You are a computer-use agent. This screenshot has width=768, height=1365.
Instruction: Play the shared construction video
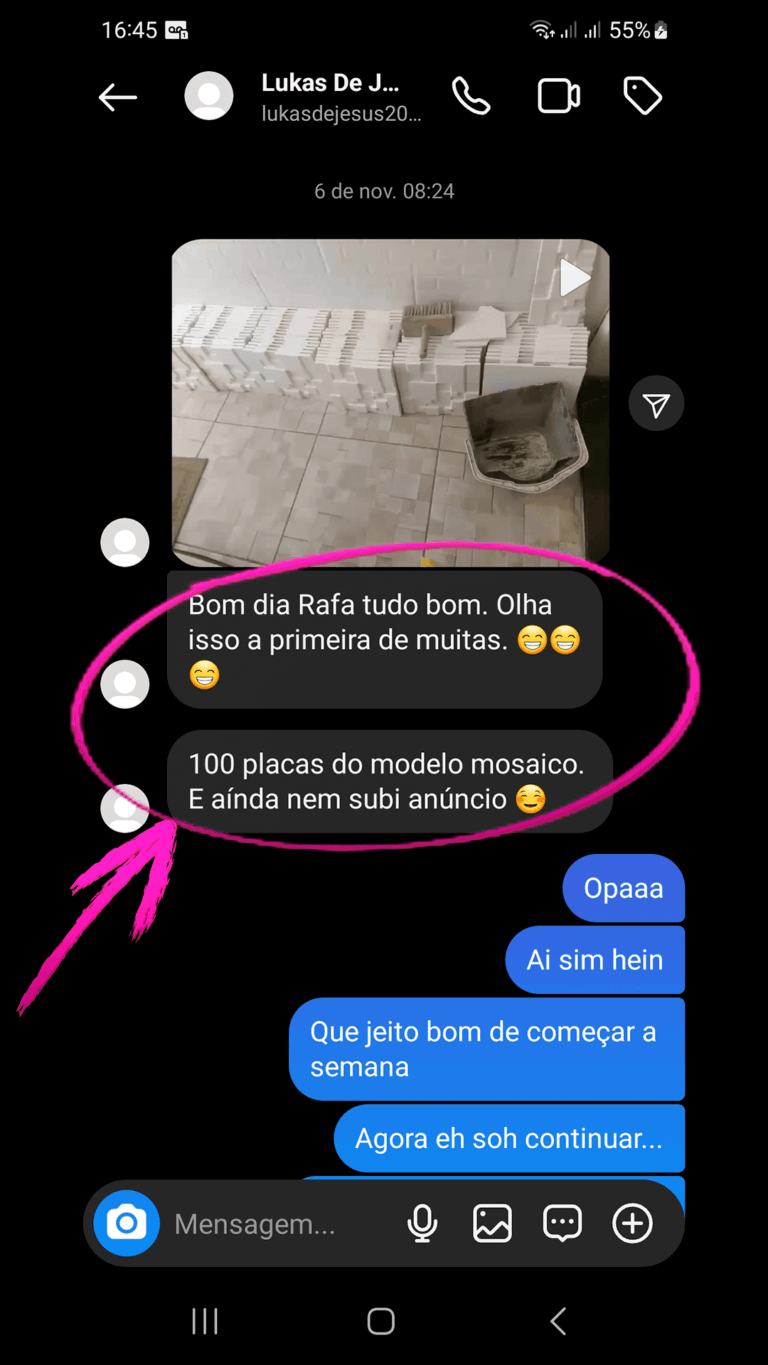point(575,278)
